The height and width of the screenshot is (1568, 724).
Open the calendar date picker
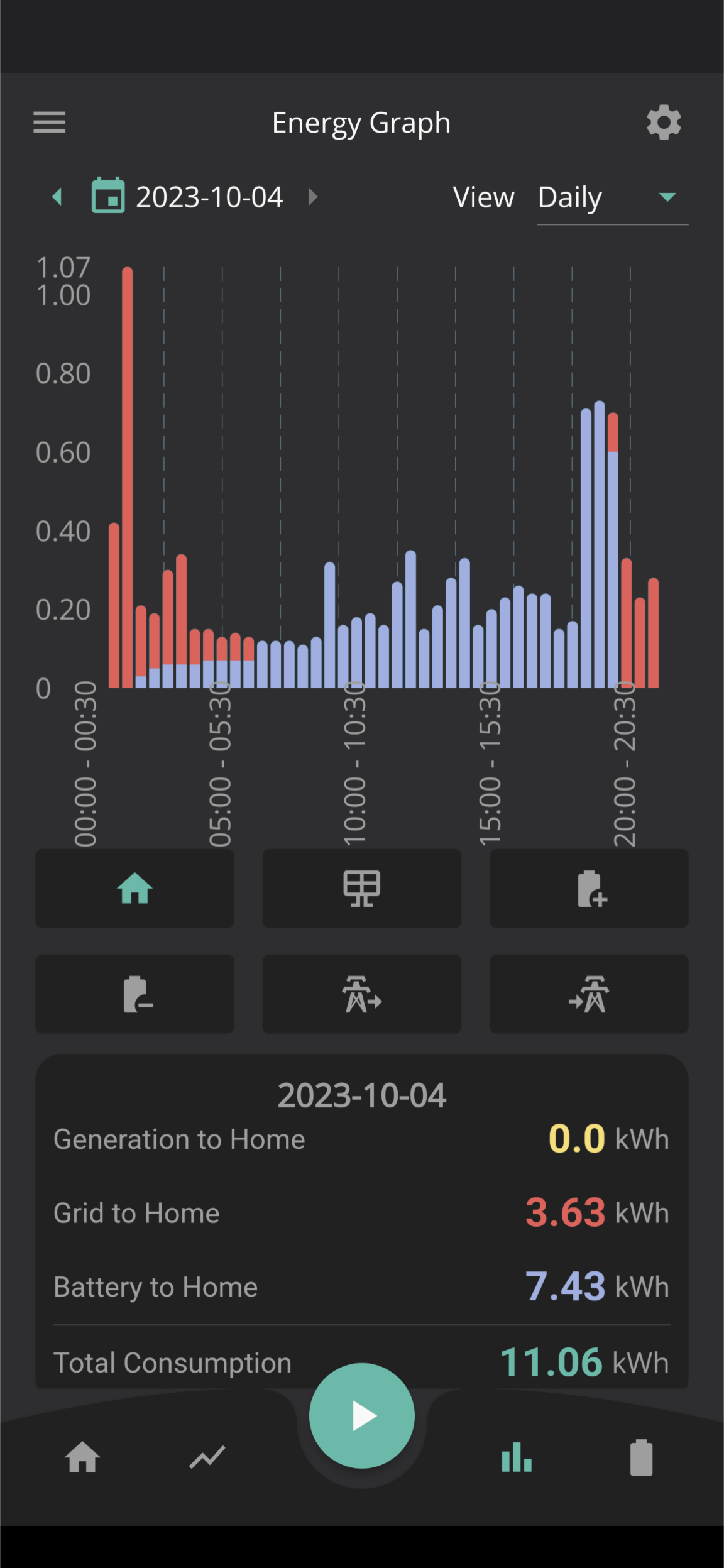click(x=108, y=195)
